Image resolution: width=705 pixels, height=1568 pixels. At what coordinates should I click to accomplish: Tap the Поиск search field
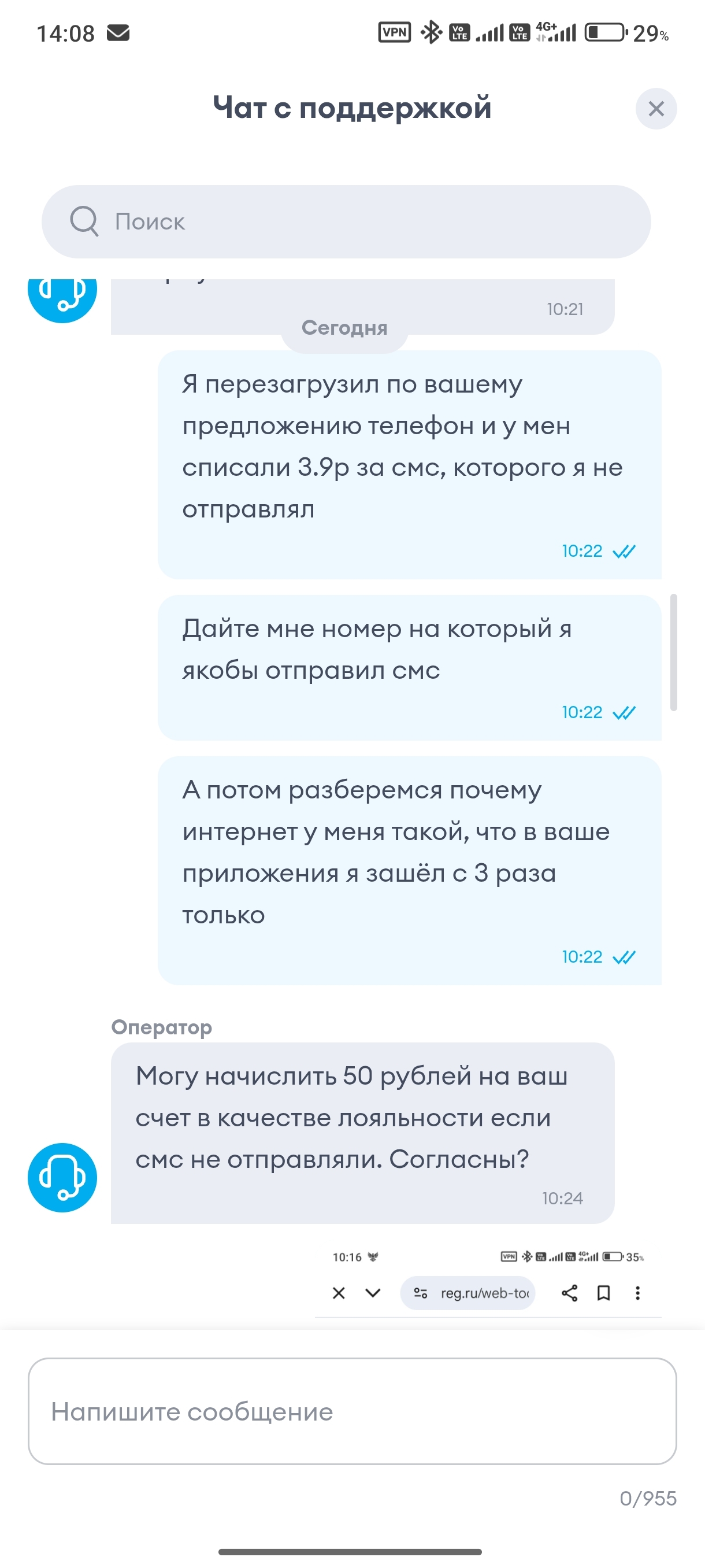point(346,221)
